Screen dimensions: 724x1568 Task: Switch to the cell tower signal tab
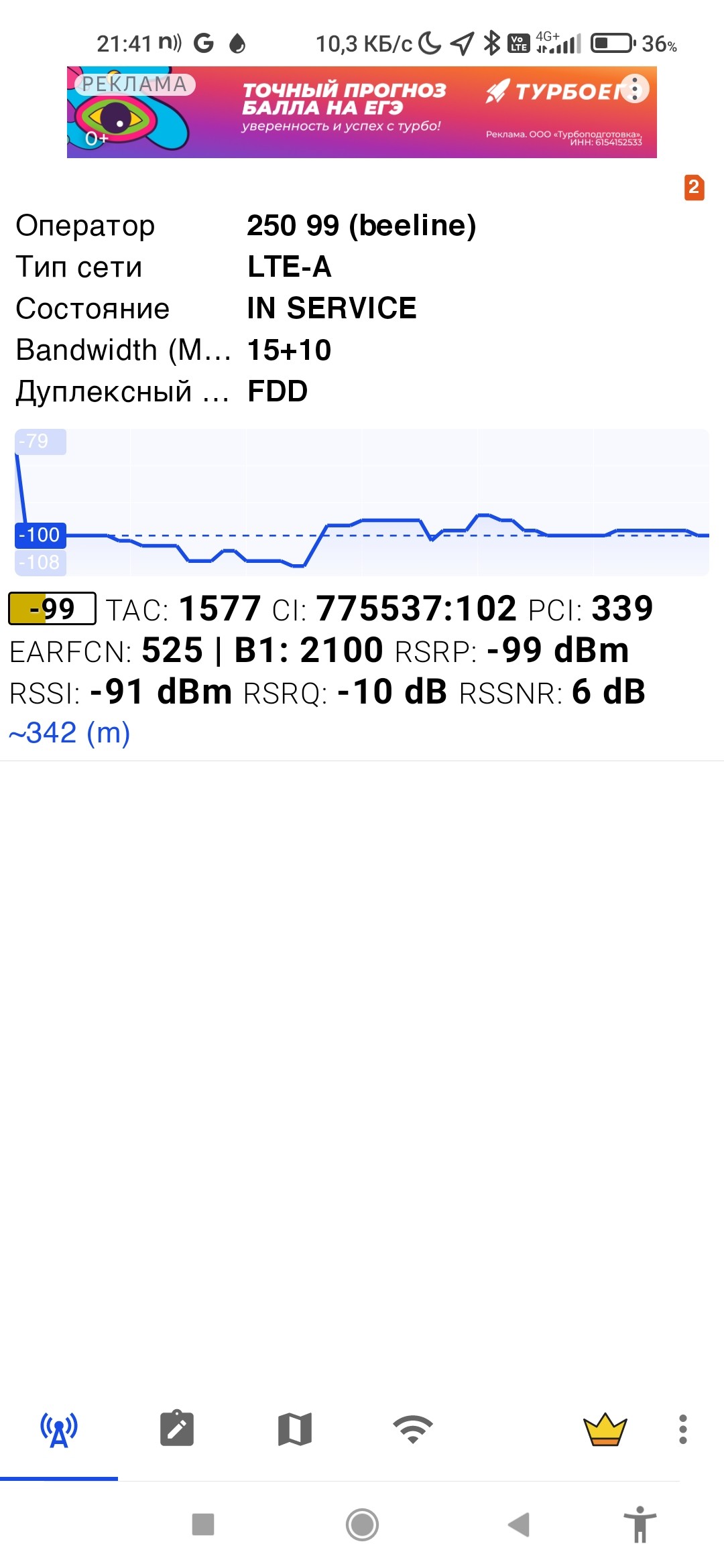tap(59, 1430)
